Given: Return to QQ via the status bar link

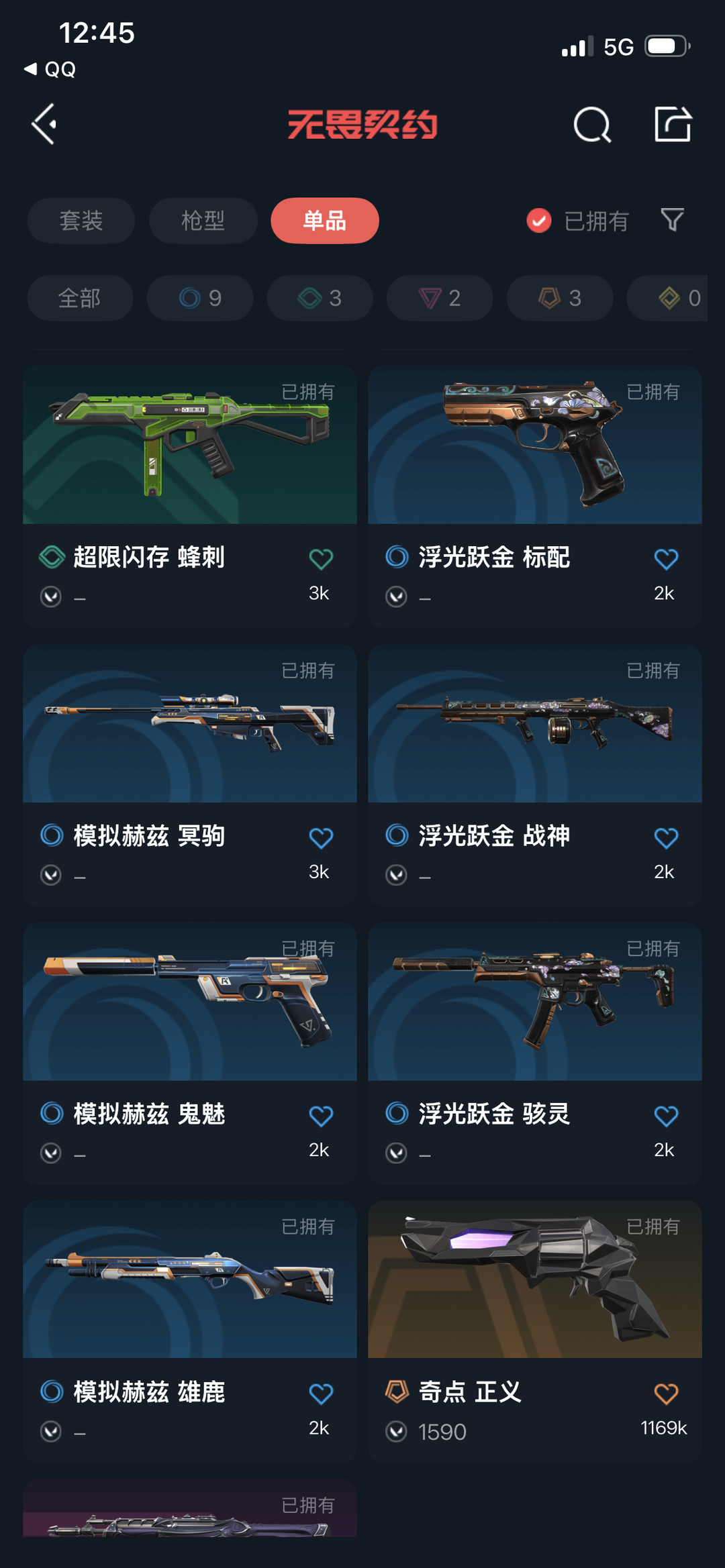Looking at the screenshot, I should (x=50, y=69).
